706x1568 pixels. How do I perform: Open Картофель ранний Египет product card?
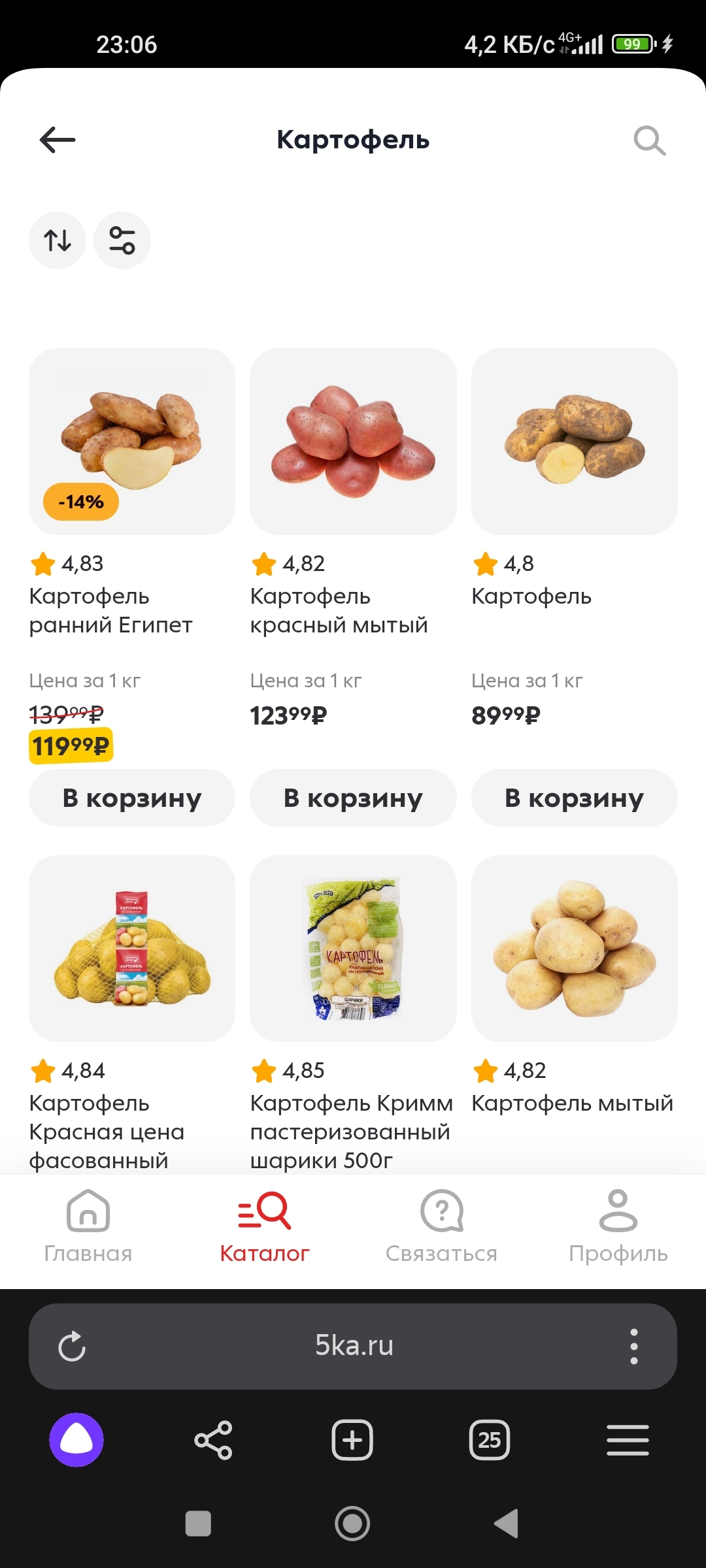coord(131,442)
